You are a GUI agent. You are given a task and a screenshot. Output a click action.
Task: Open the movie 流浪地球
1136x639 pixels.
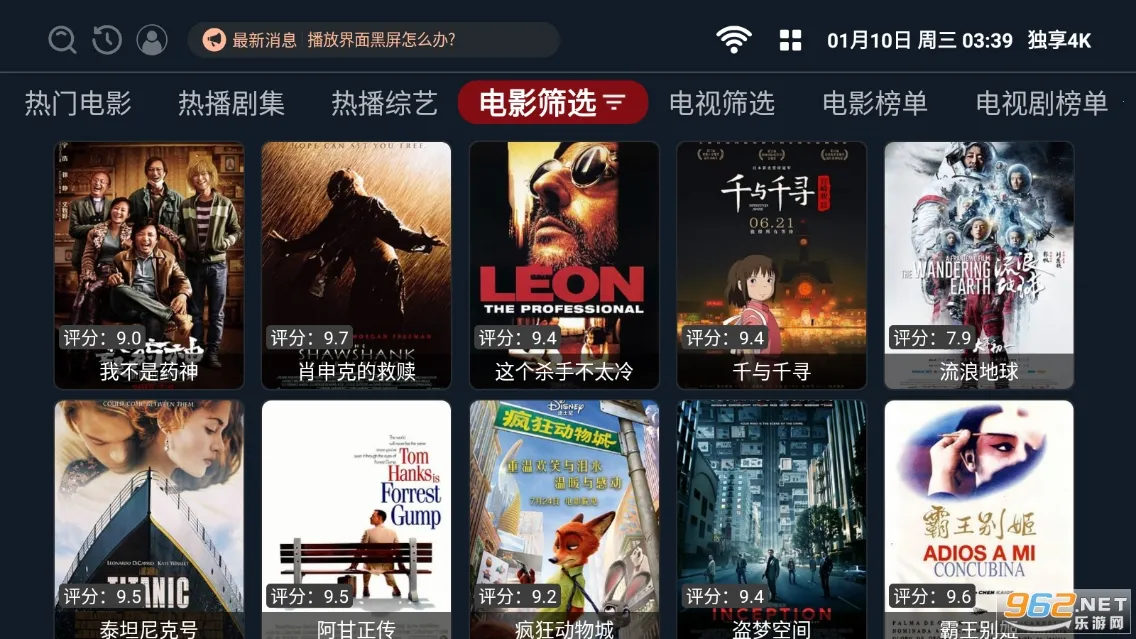[x=979, y=265]
